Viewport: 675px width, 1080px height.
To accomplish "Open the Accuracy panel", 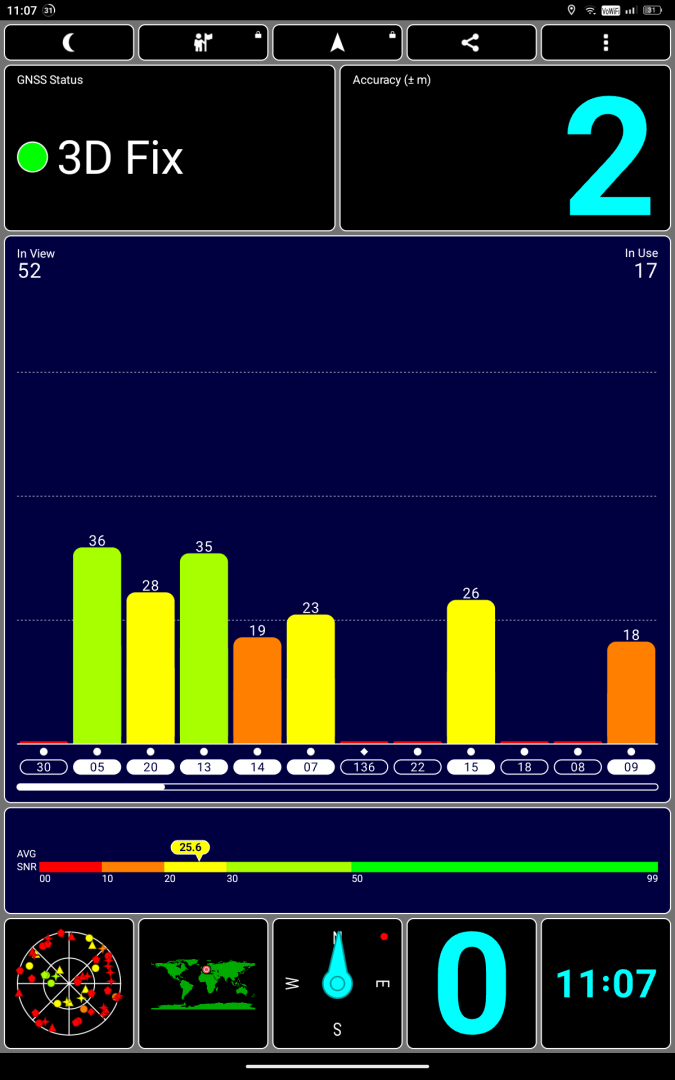I will point(505,148).
